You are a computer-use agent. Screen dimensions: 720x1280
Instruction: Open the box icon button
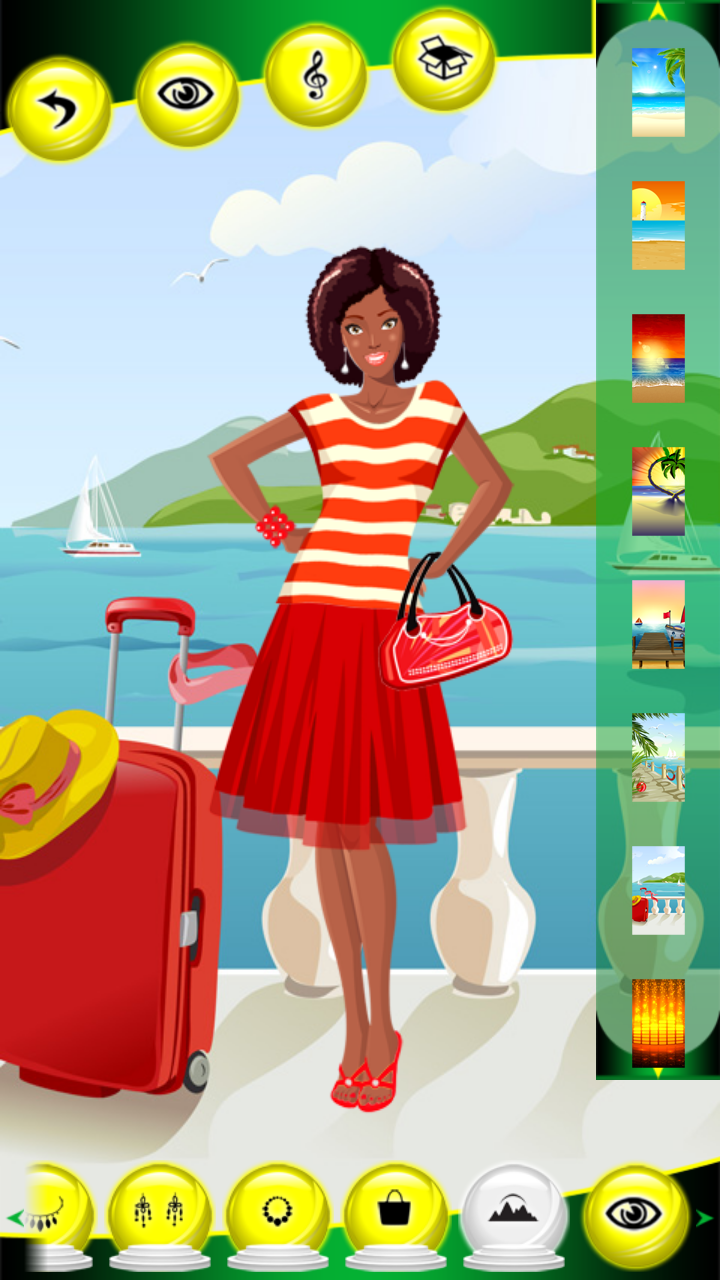click(x=444, y=60)
